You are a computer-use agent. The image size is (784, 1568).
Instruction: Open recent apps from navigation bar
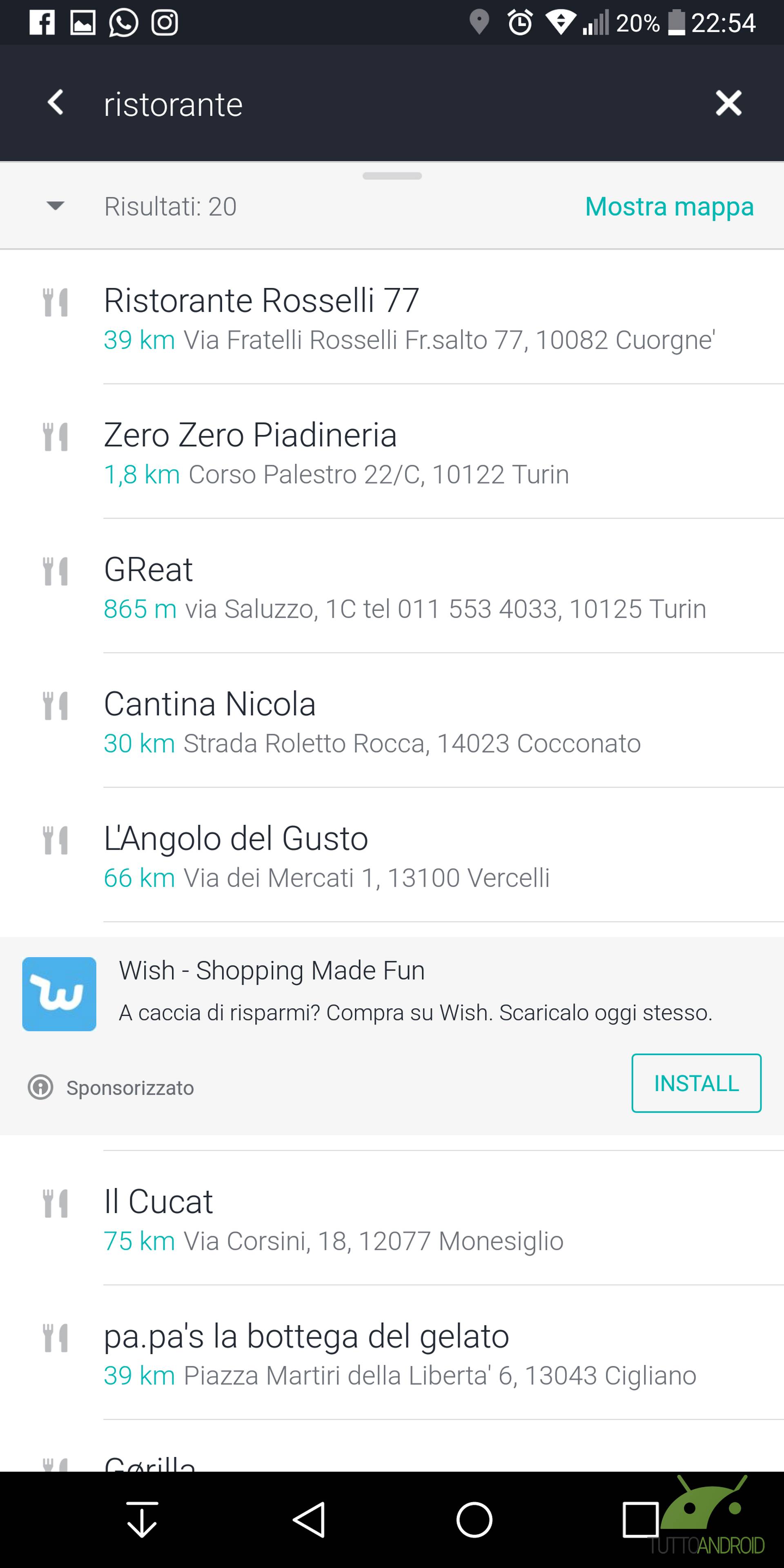640,1520
